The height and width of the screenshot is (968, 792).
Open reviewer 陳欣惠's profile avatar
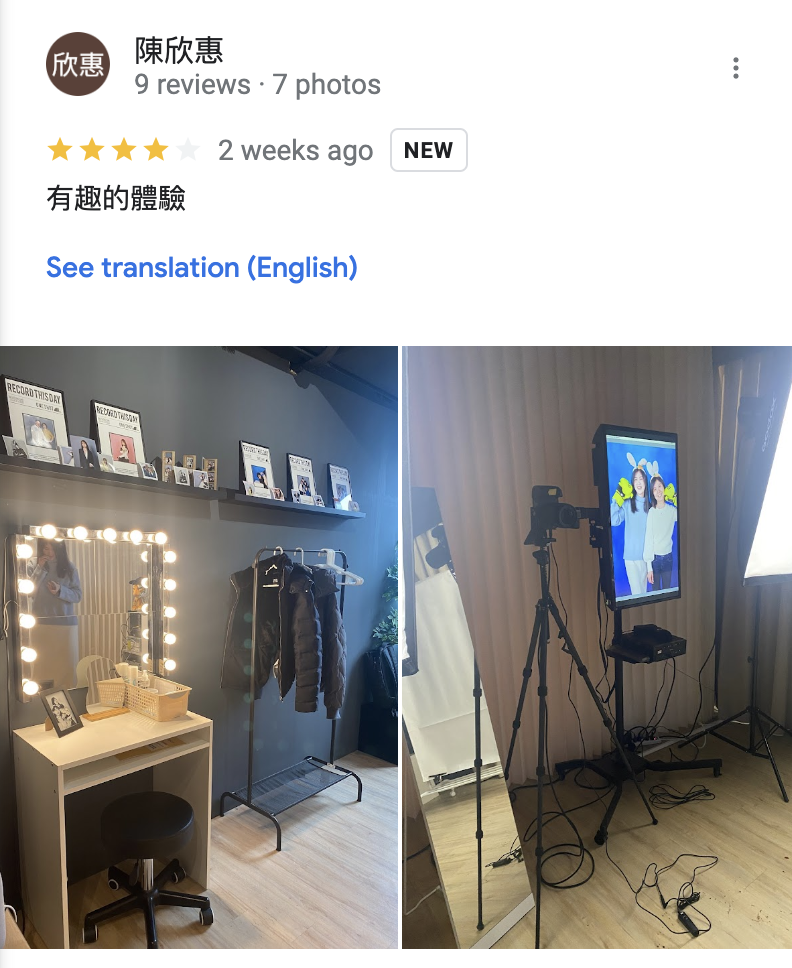click(x=78, y=65)
